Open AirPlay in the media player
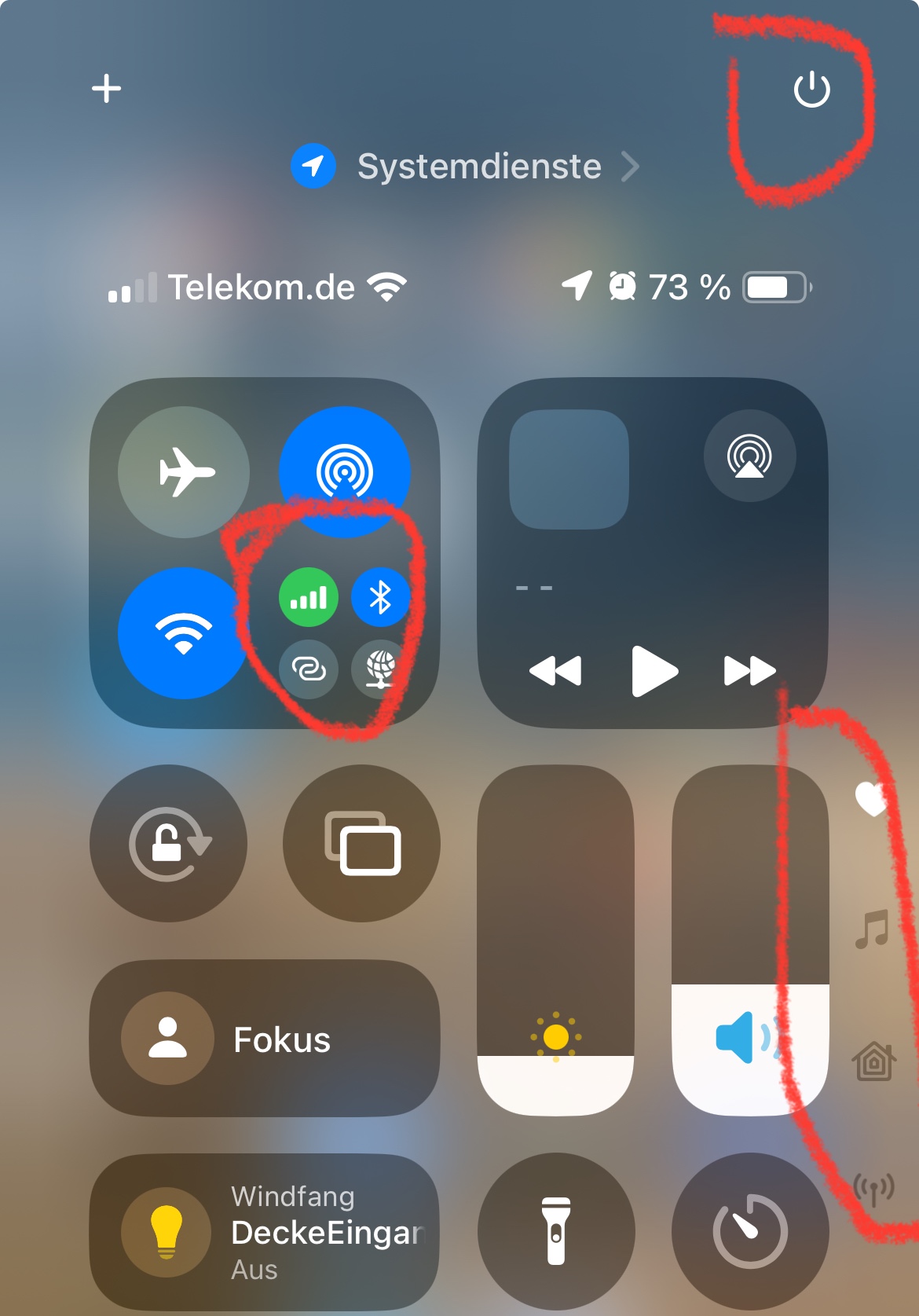Viewport: 919px width, 1316px height. [749, 456]
